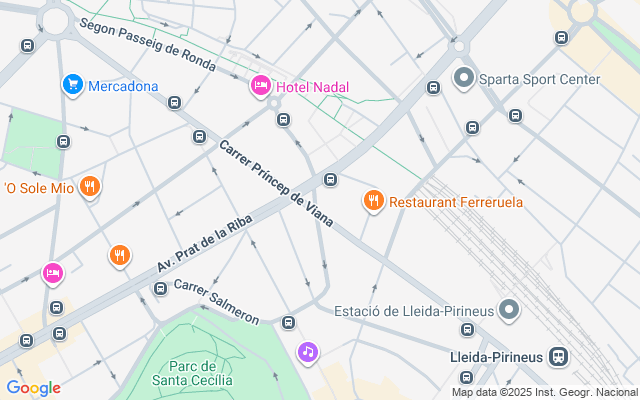Screen dimensions: 640x400
Task: Tap the Sparta Sport Center pin
Action: (464, 77)
